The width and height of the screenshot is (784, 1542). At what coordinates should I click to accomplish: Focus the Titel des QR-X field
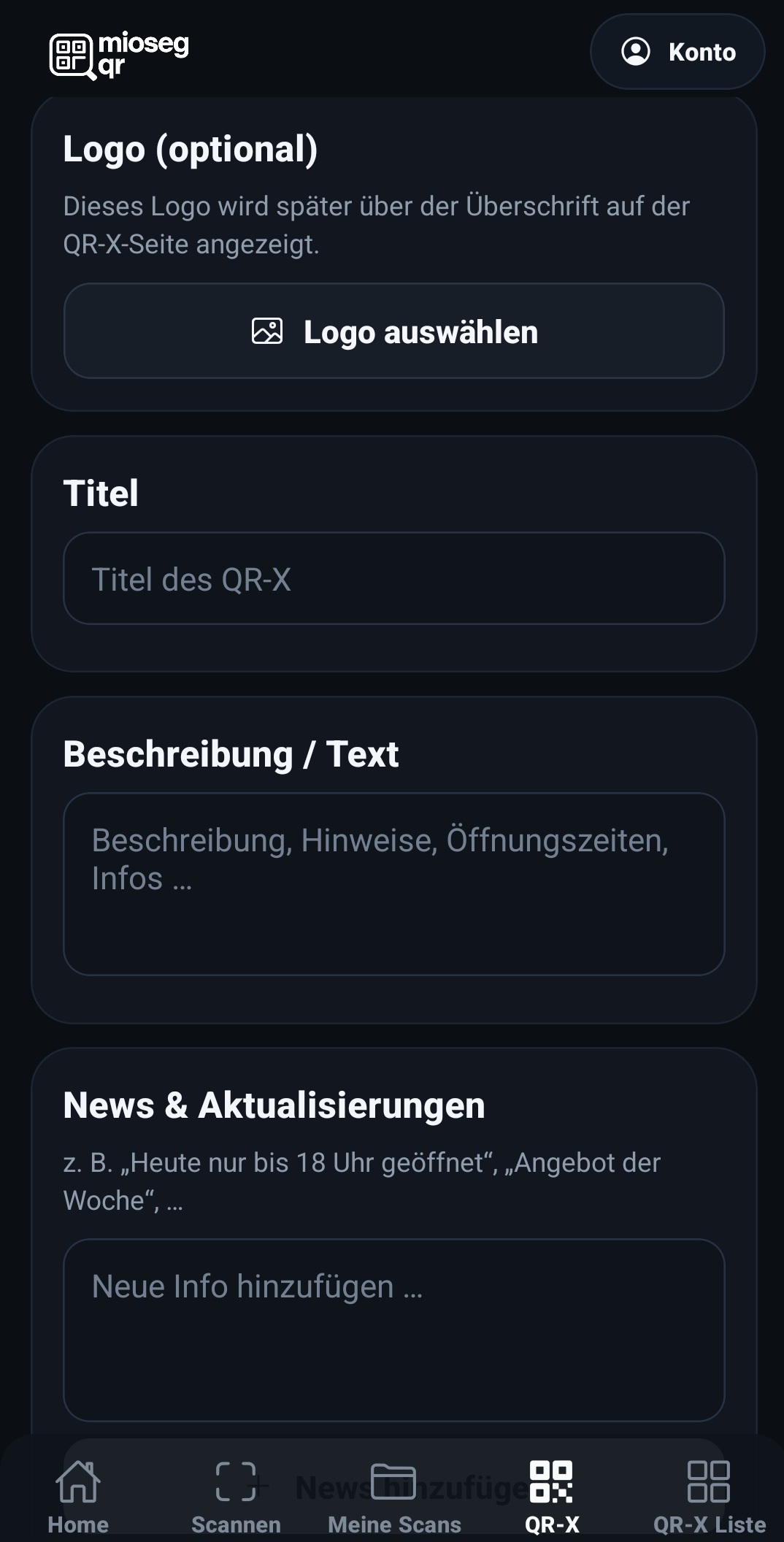(x=394, y=579)
